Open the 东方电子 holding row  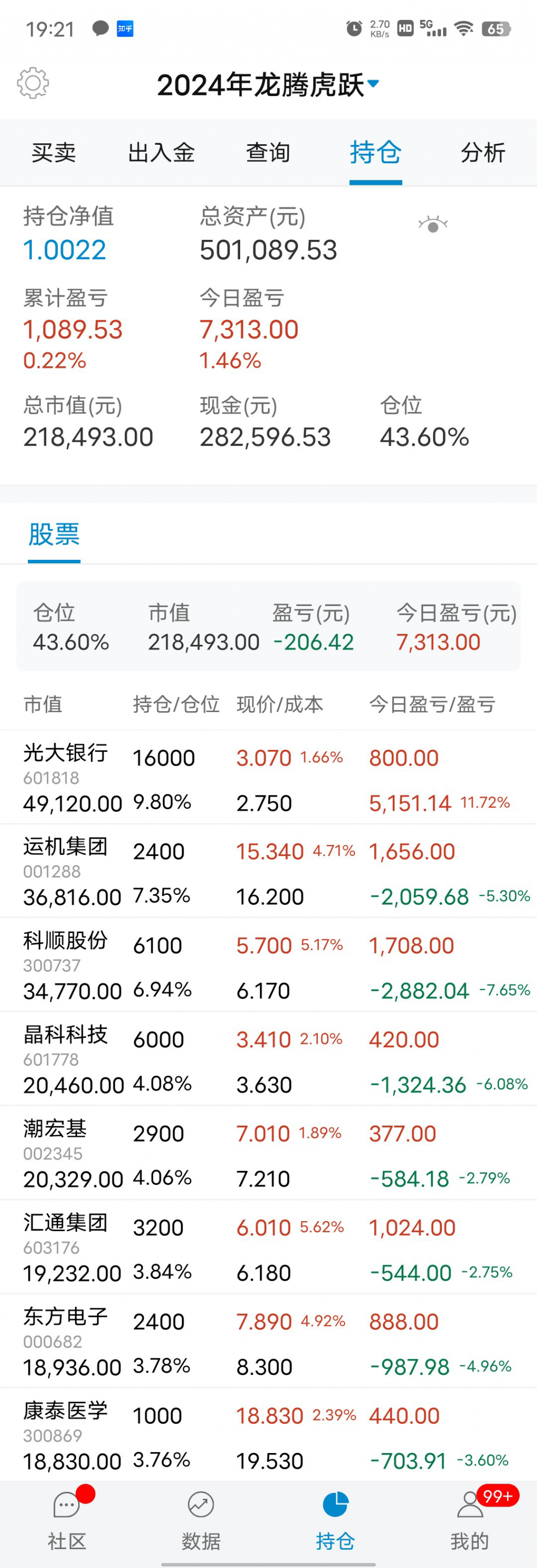[x=268, y=1341]
